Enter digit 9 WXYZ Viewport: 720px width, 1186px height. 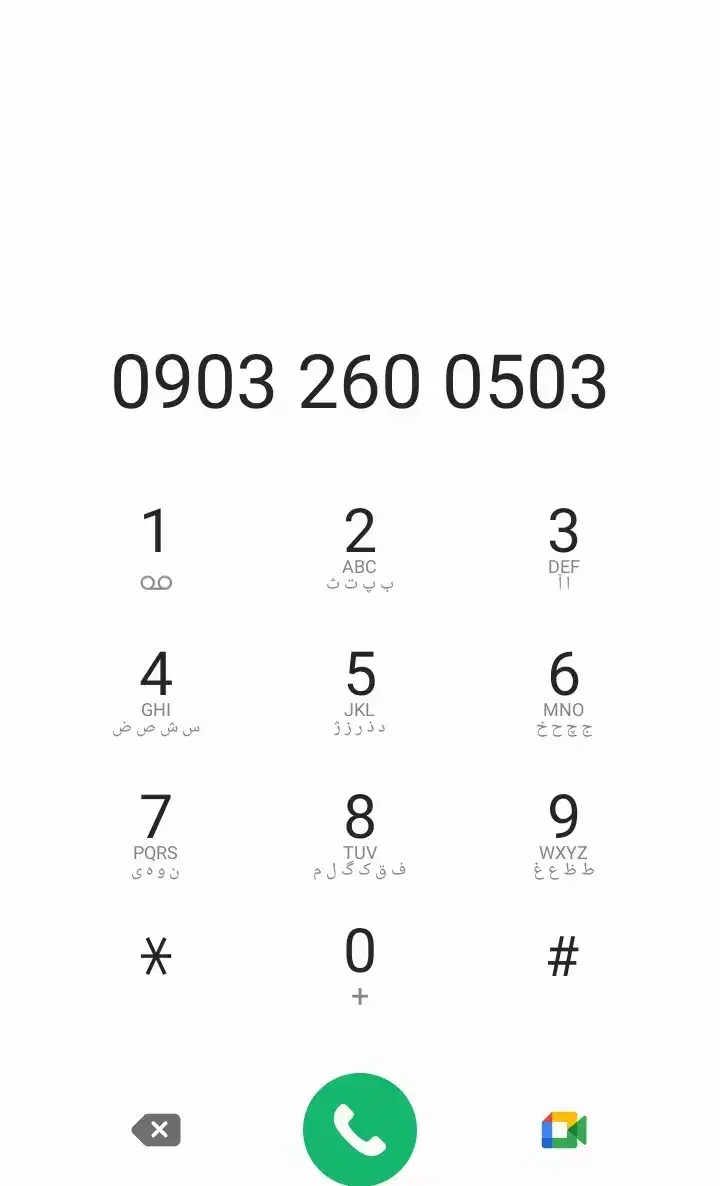(564, 833)
